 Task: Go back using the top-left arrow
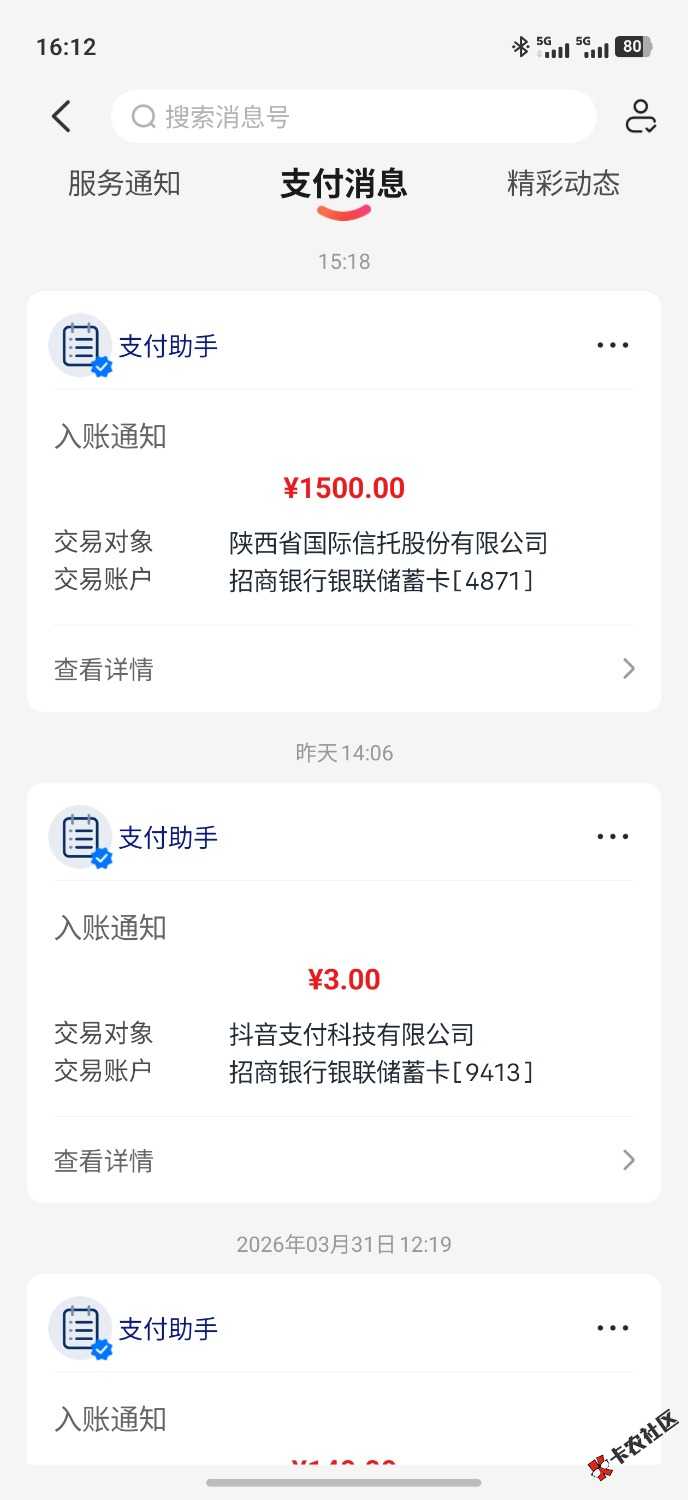(x=62, y=117)
